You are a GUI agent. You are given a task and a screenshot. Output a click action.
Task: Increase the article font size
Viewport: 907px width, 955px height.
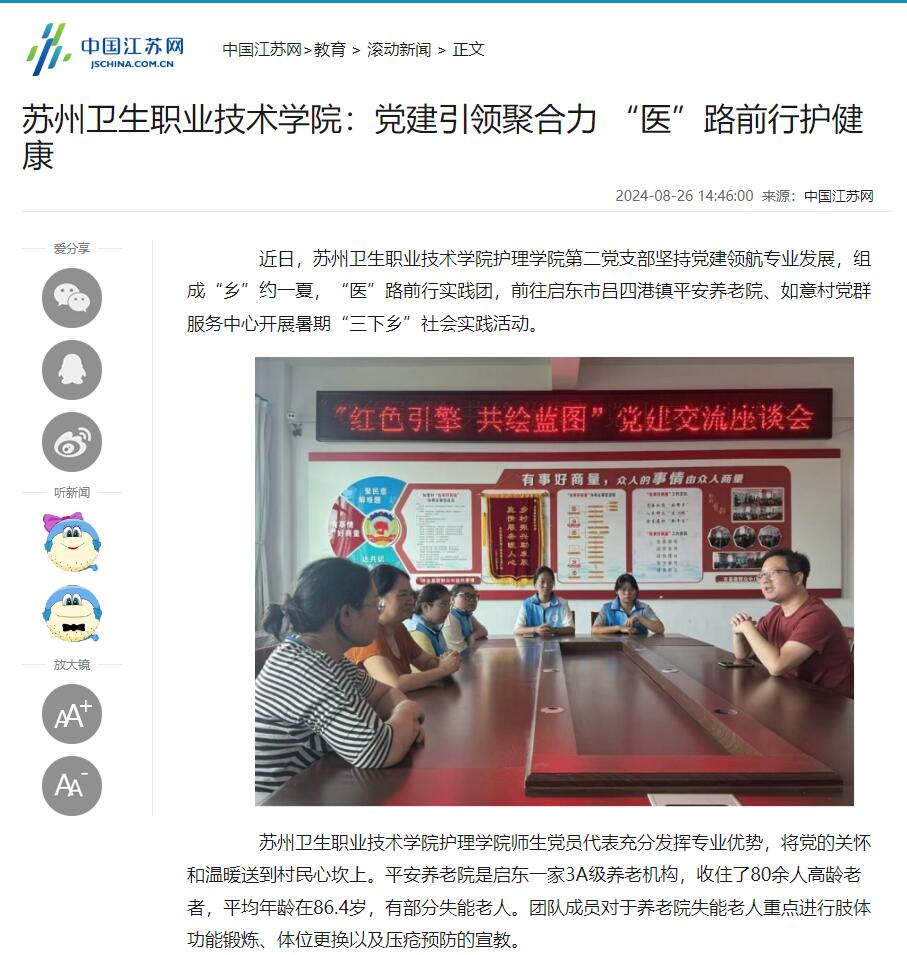click(x=72, y=714)
